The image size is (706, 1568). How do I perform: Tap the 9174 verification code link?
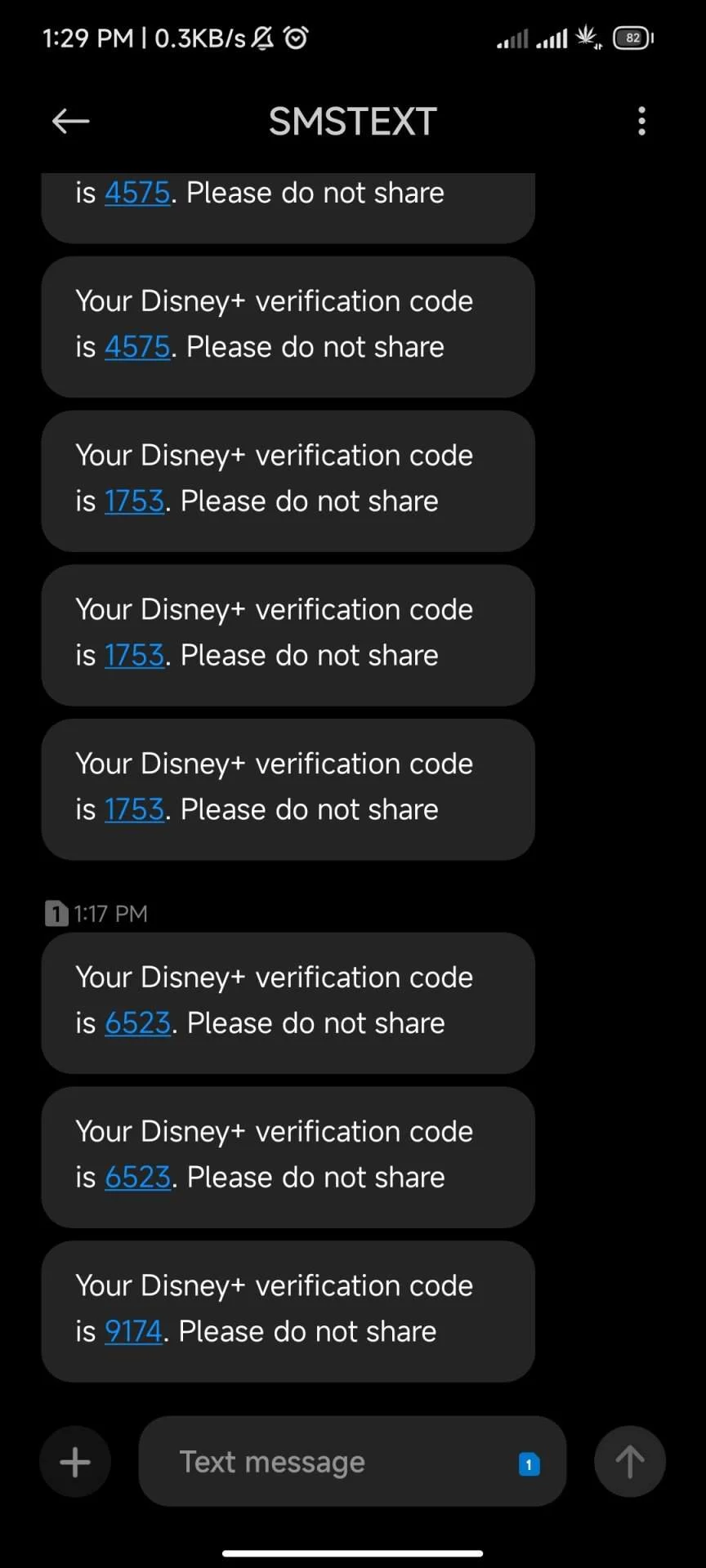(133, 1332)
